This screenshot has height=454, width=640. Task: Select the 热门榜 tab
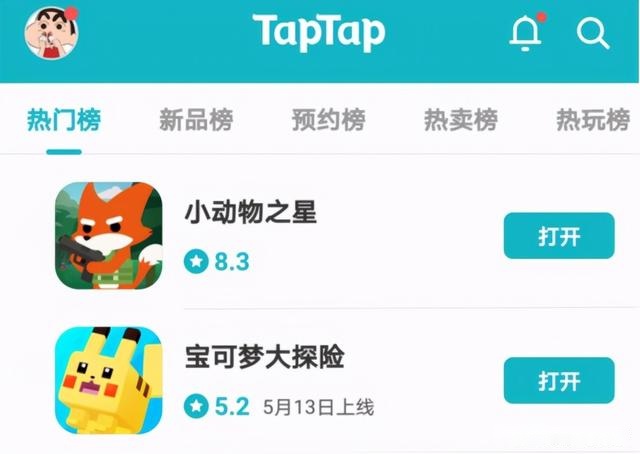63,121
